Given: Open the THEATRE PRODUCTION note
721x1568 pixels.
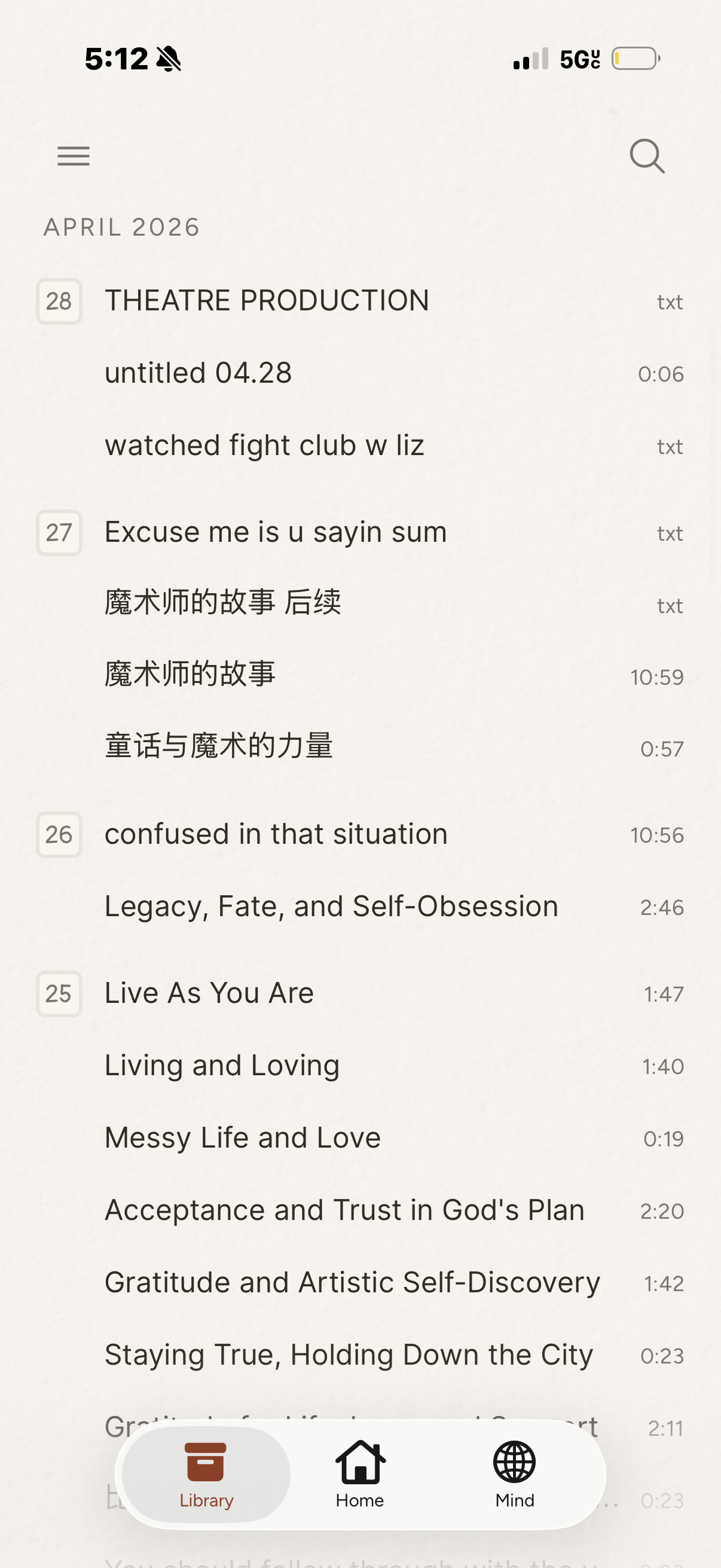Looking at the screenshot, I should tap(267, 301).
